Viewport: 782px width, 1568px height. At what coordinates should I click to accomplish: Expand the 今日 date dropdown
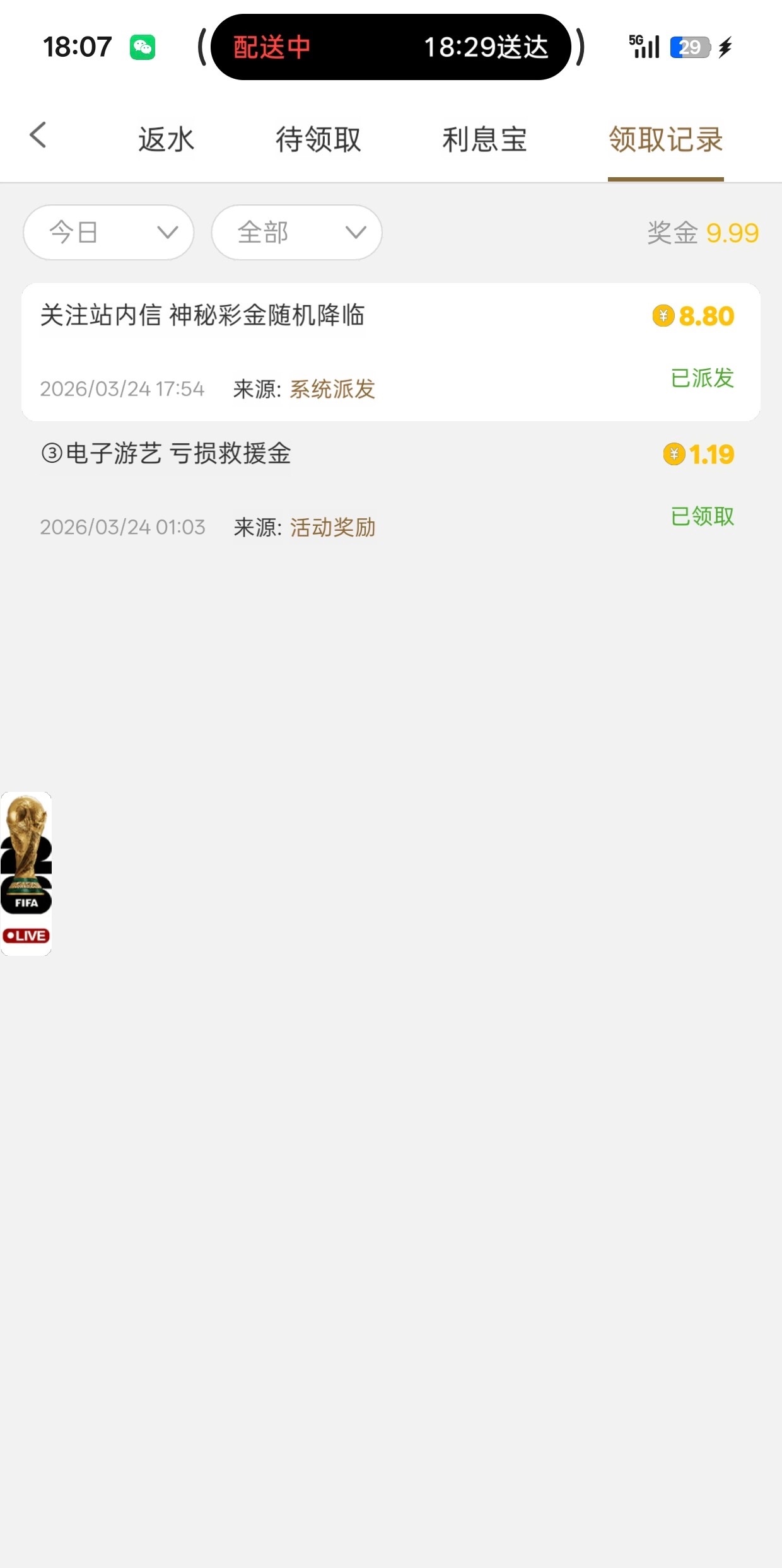(x=108, y=233)
